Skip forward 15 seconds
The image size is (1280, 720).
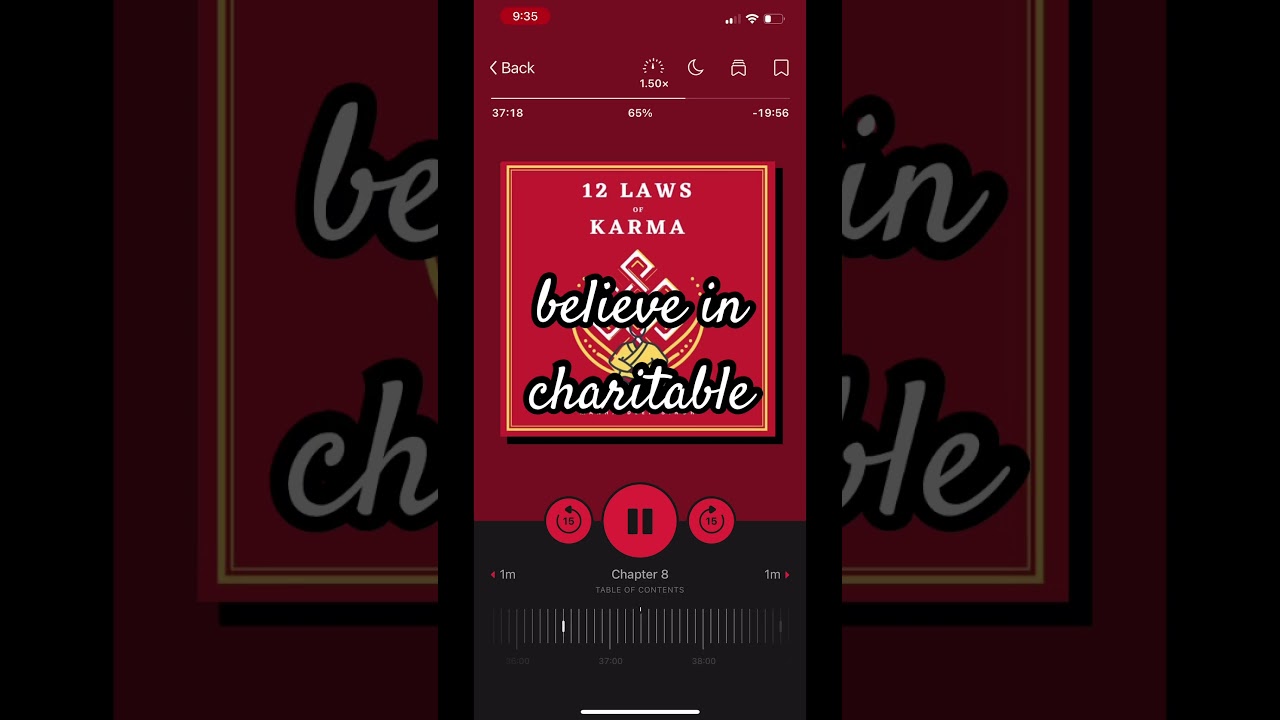tap(711, 521)
